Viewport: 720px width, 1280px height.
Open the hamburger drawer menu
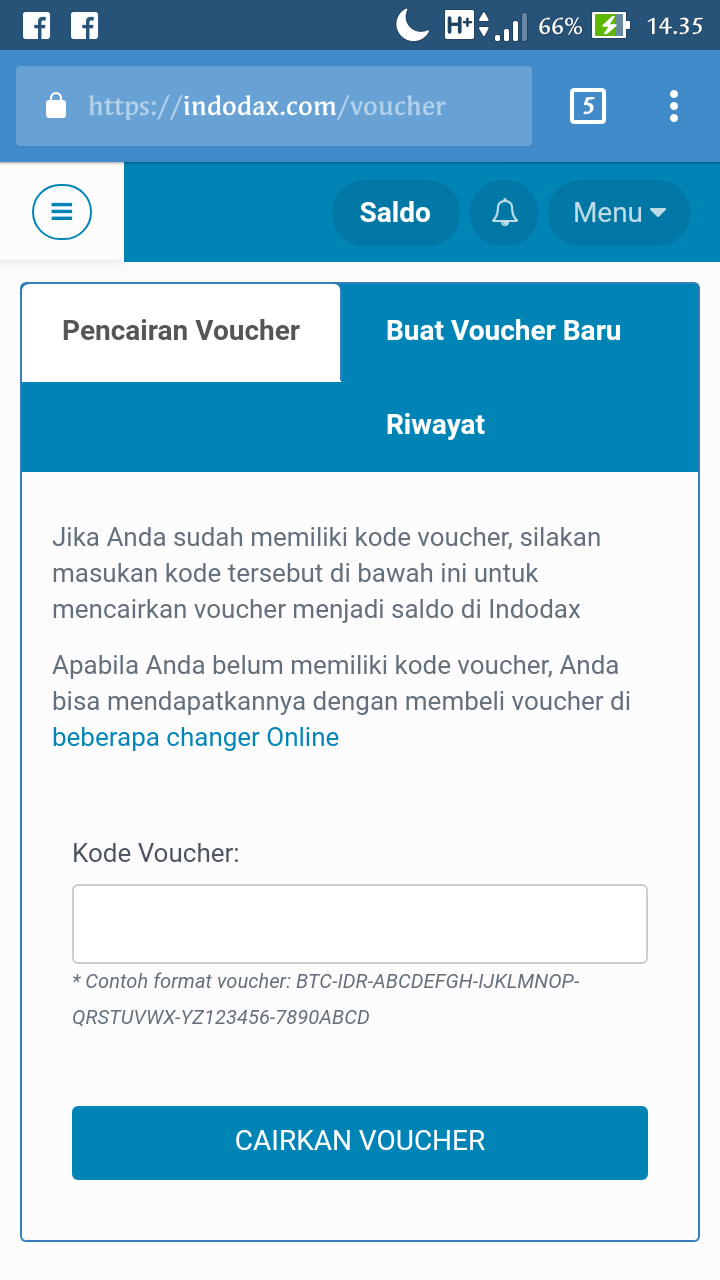[x=62, y=212]
